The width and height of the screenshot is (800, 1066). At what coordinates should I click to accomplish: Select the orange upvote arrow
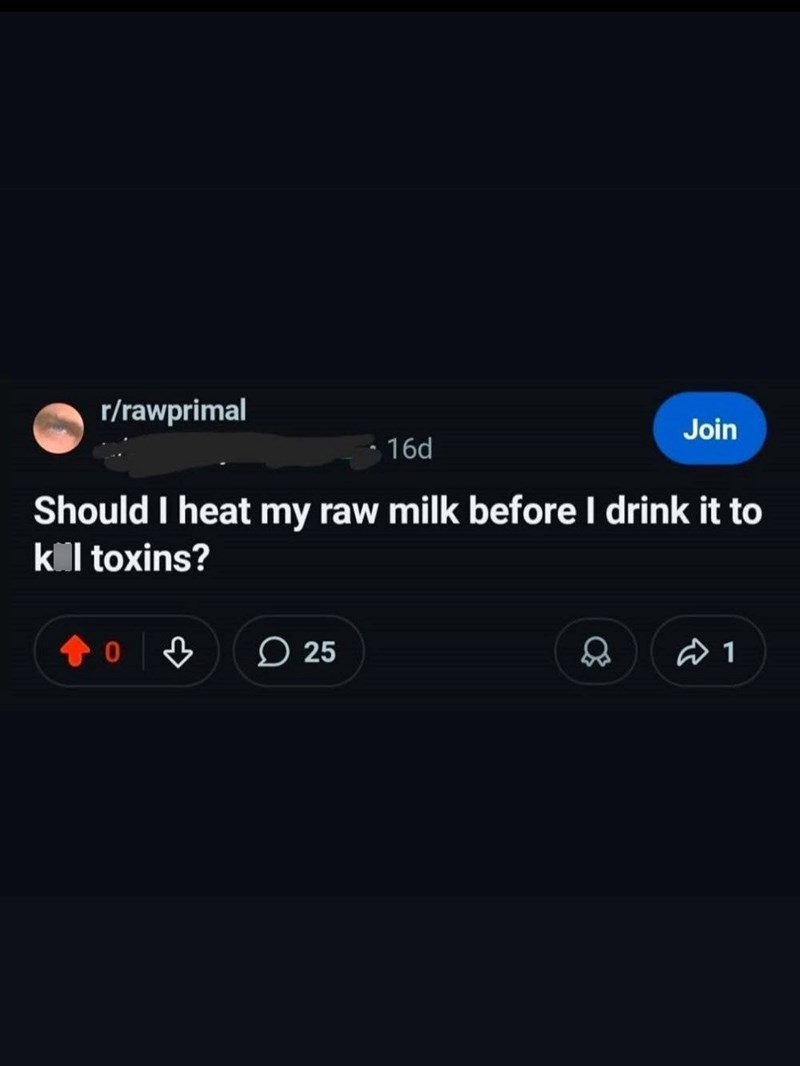74,650
